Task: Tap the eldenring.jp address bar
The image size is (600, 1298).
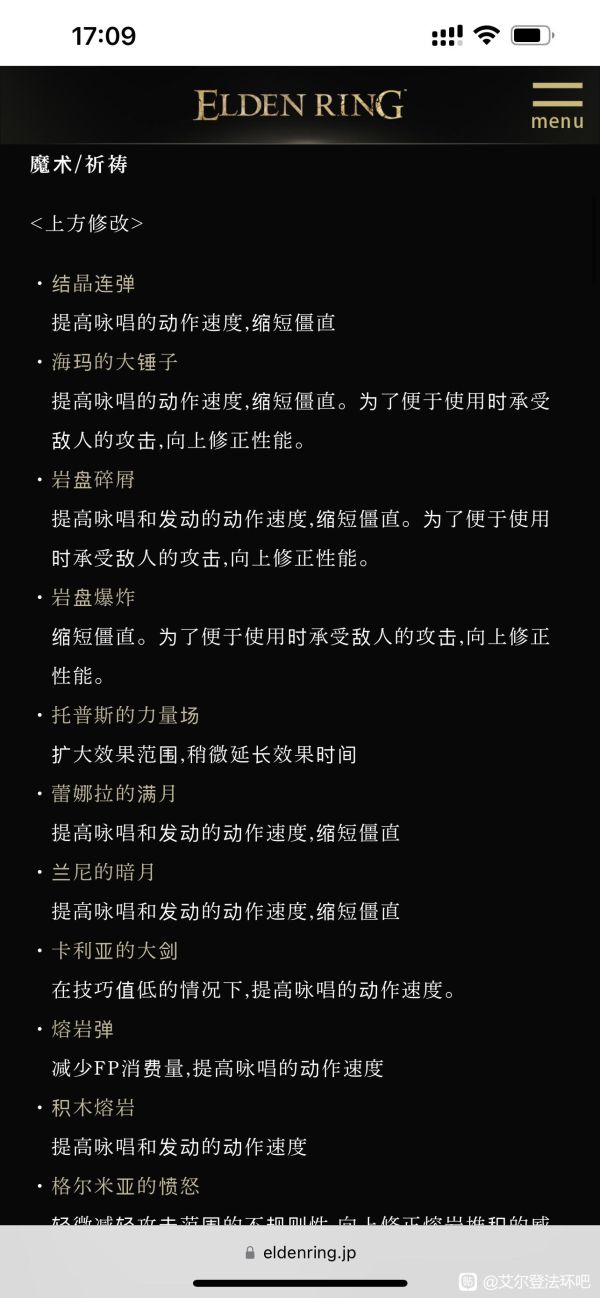Action: pos(300,1252)
